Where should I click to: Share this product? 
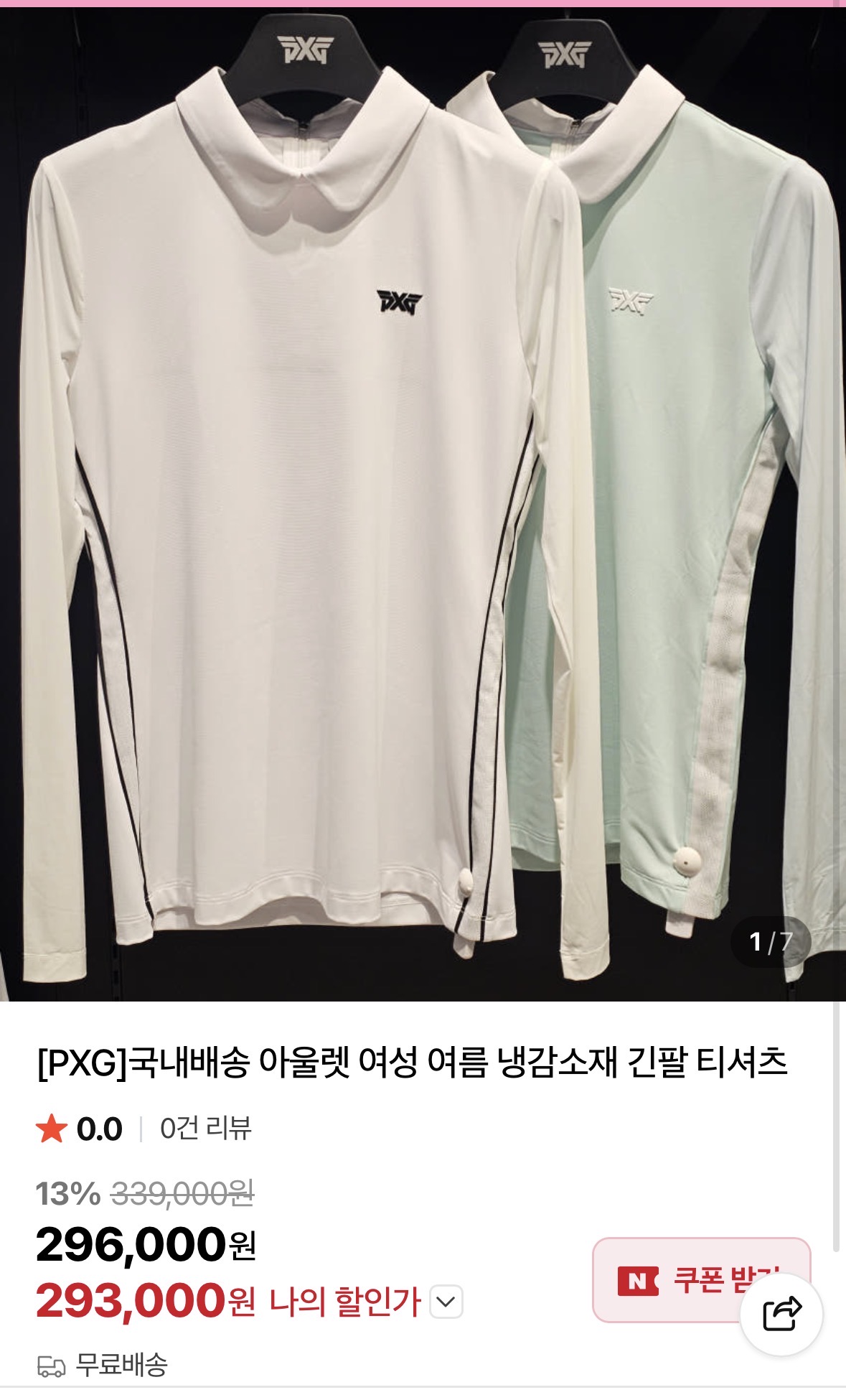[x=781, y=1315]
